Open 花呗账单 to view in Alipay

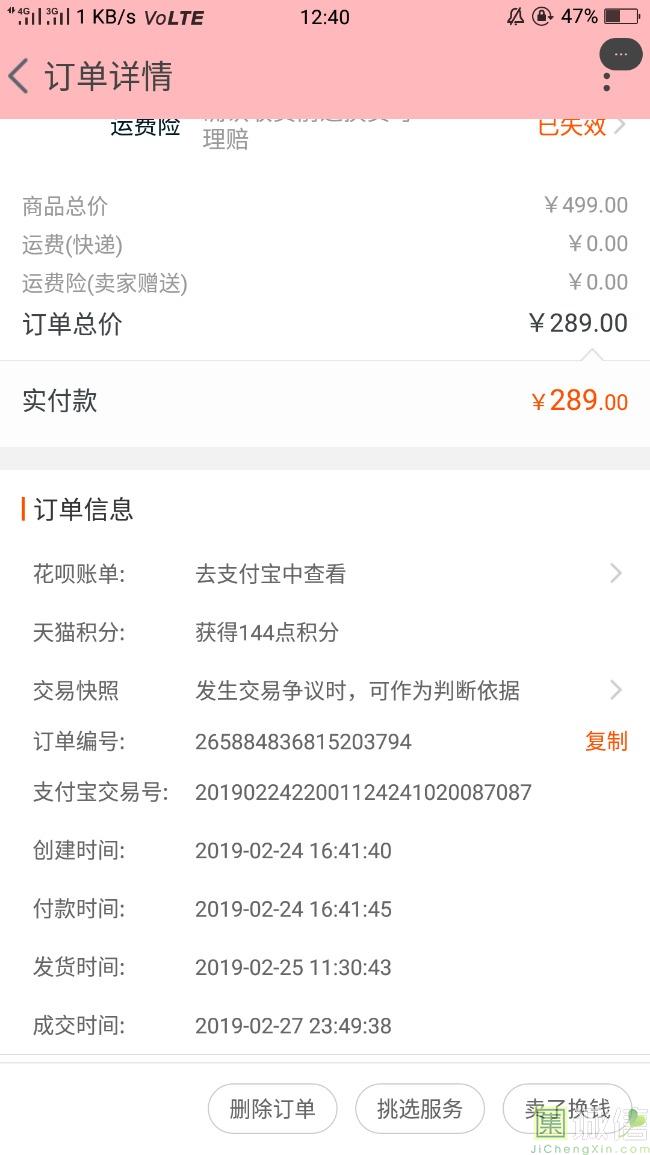point(325,574)
